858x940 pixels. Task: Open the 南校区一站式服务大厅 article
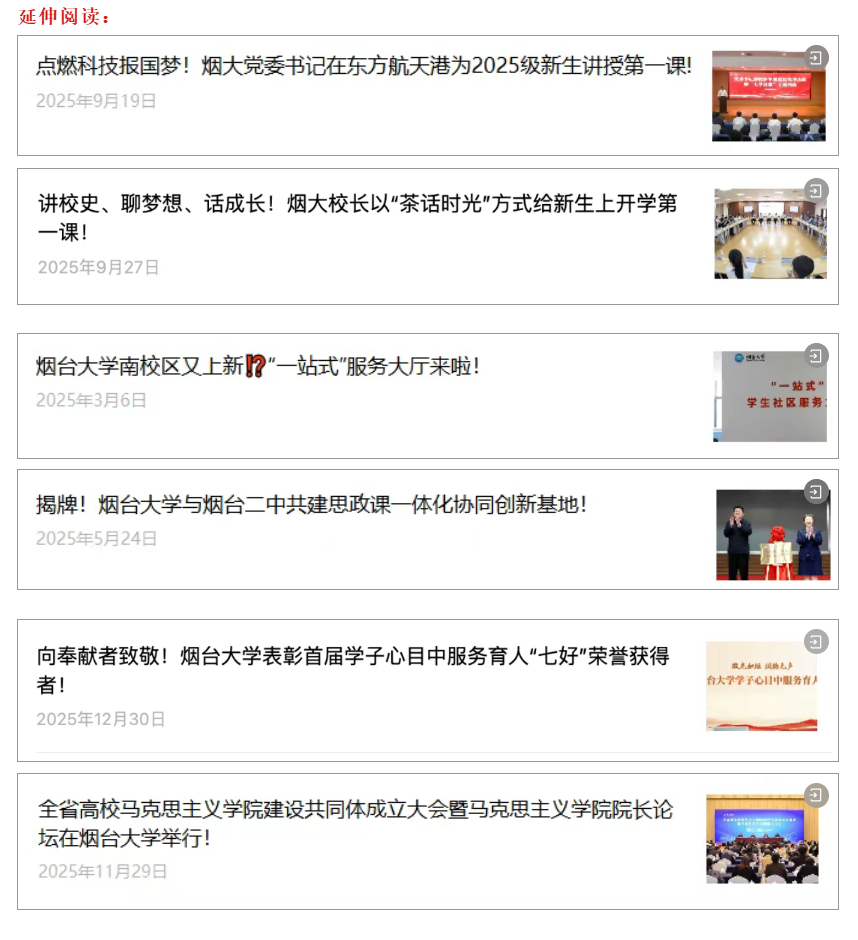point(258,367)
